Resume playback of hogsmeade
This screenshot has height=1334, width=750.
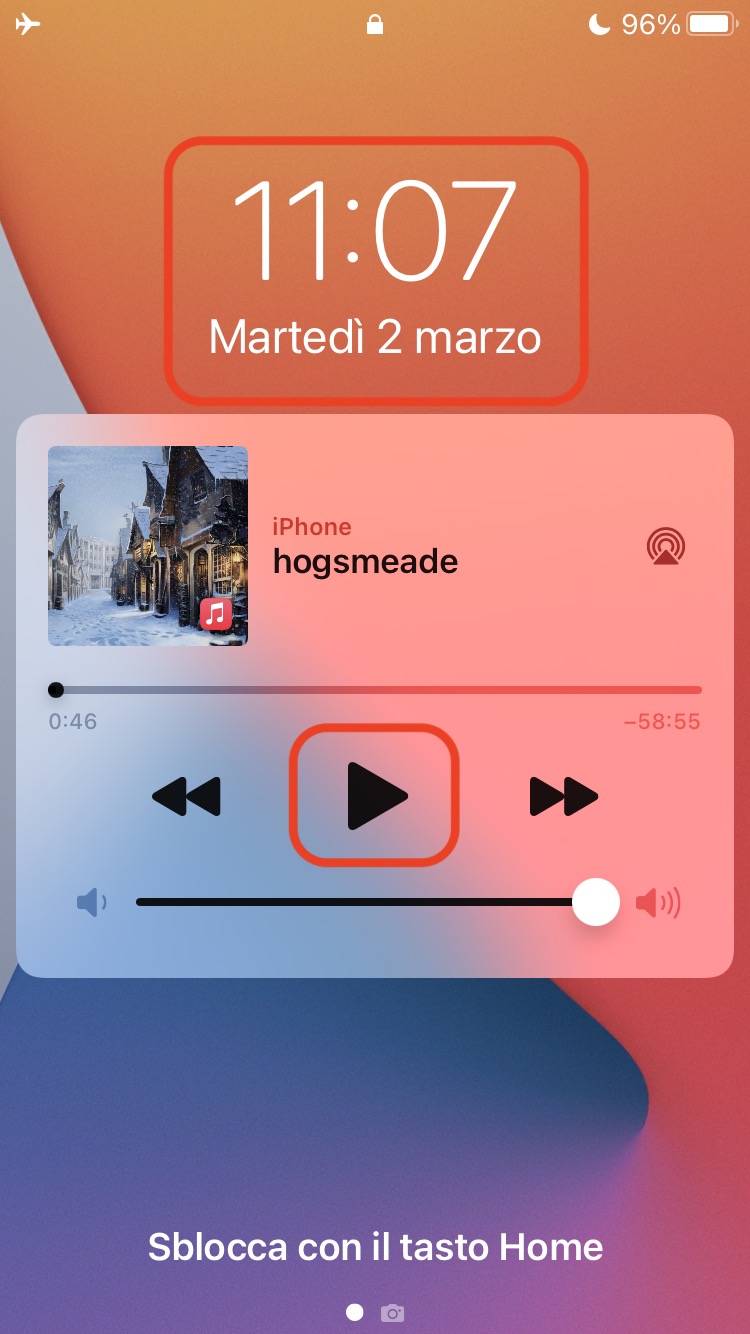(375, 795)
